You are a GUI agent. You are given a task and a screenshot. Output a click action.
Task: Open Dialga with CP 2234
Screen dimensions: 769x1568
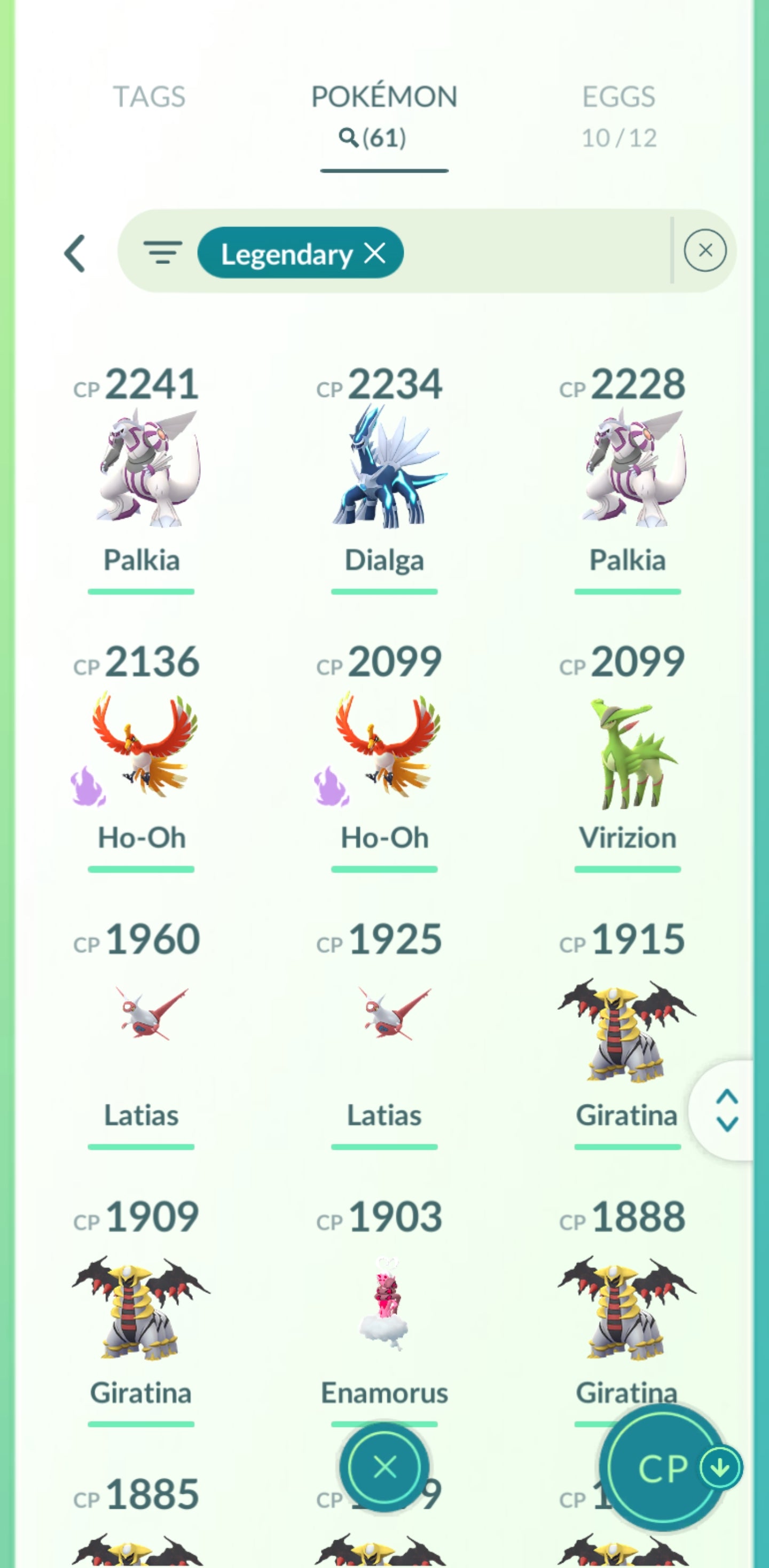[x=384, y=469]
